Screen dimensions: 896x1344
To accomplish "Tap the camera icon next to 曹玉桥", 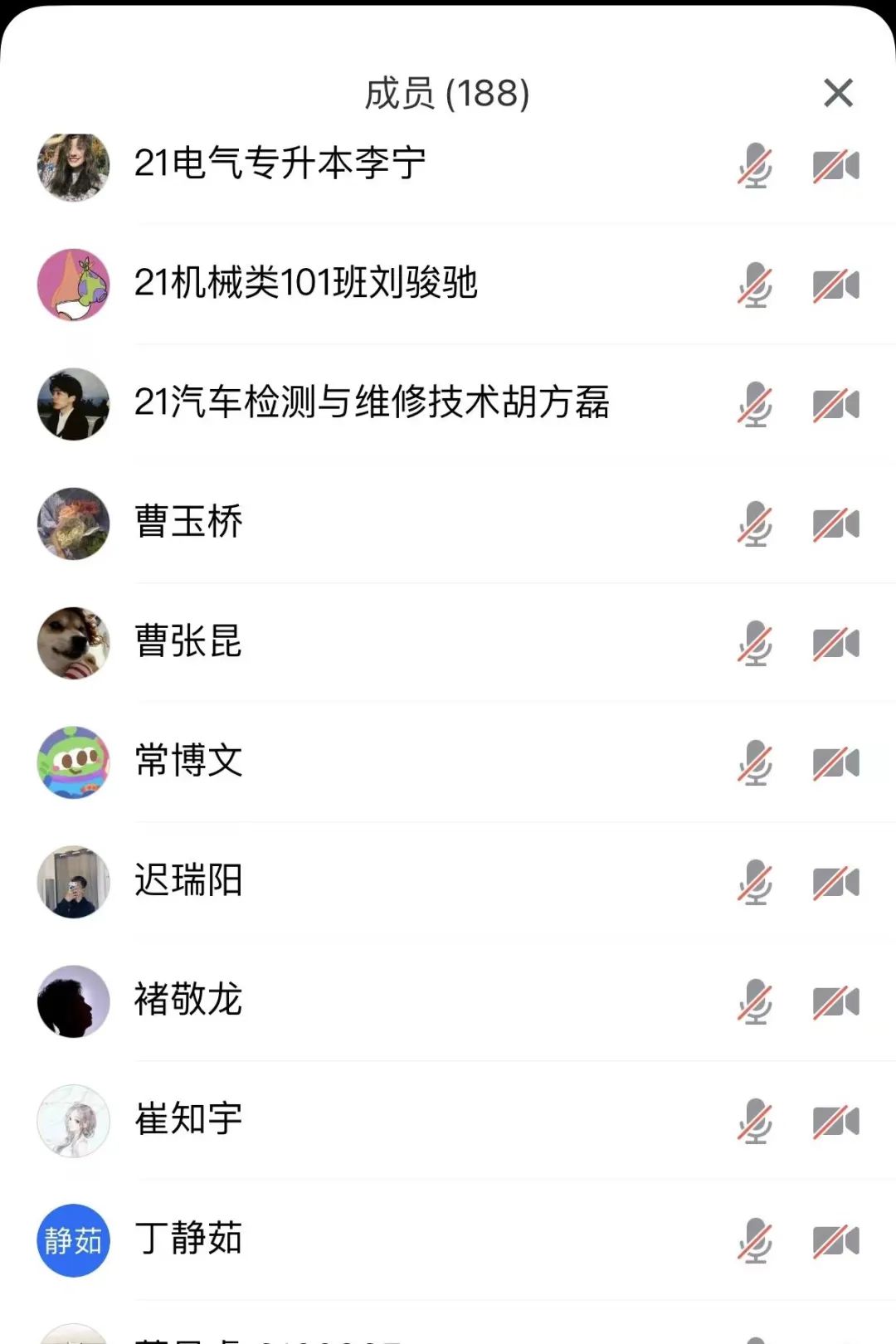I will coord(835,524).
